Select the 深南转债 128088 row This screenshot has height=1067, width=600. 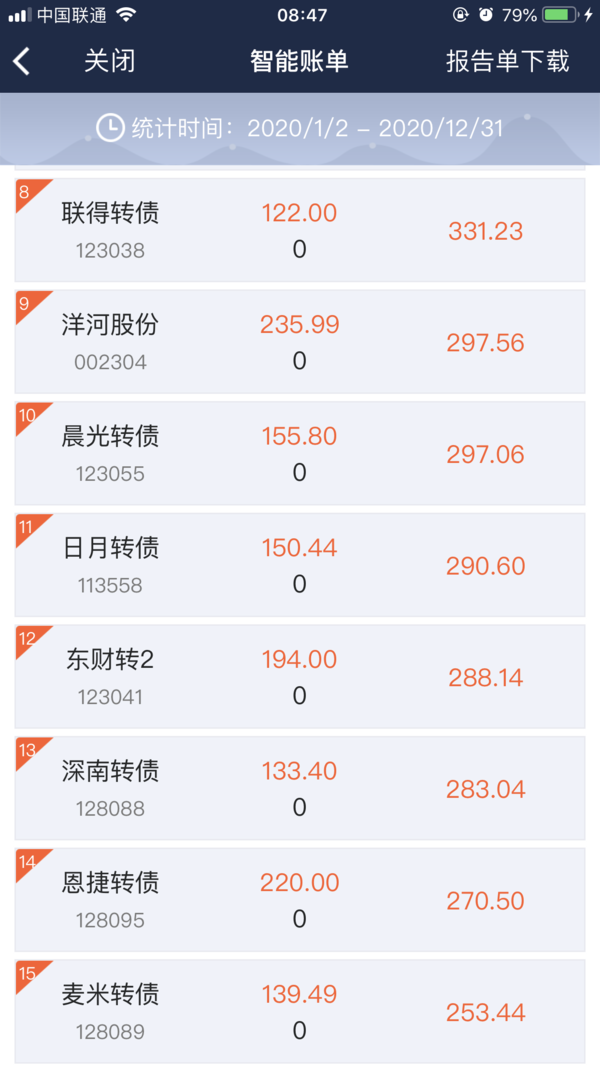point(300,788)
